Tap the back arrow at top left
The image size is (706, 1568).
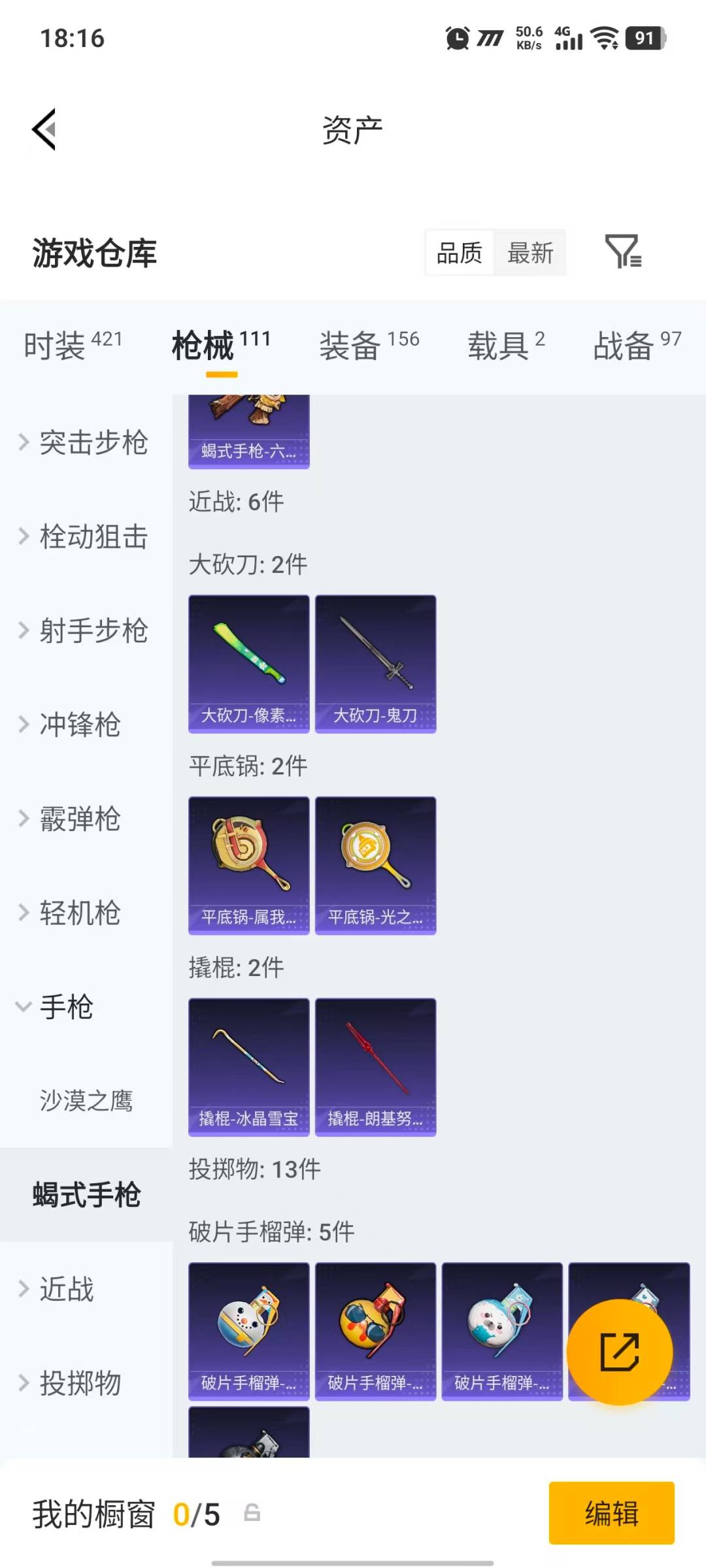tap(44, 129)
